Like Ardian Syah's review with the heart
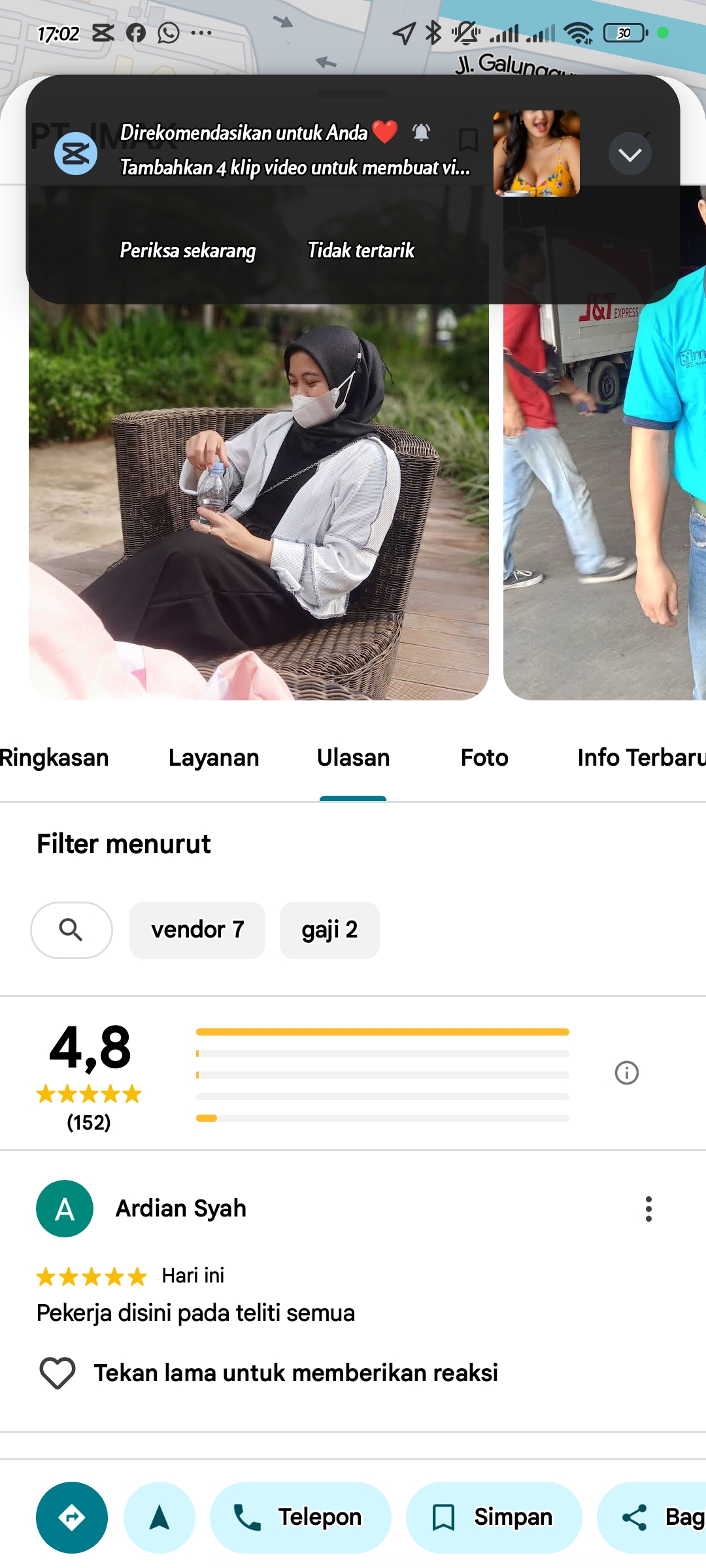 58,1373
